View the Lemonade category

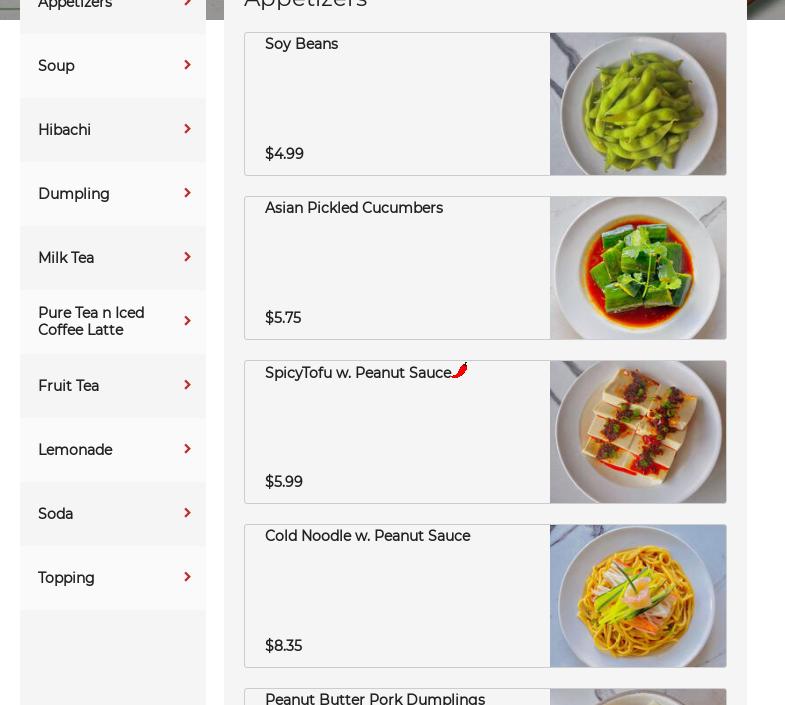click(112, 450)
